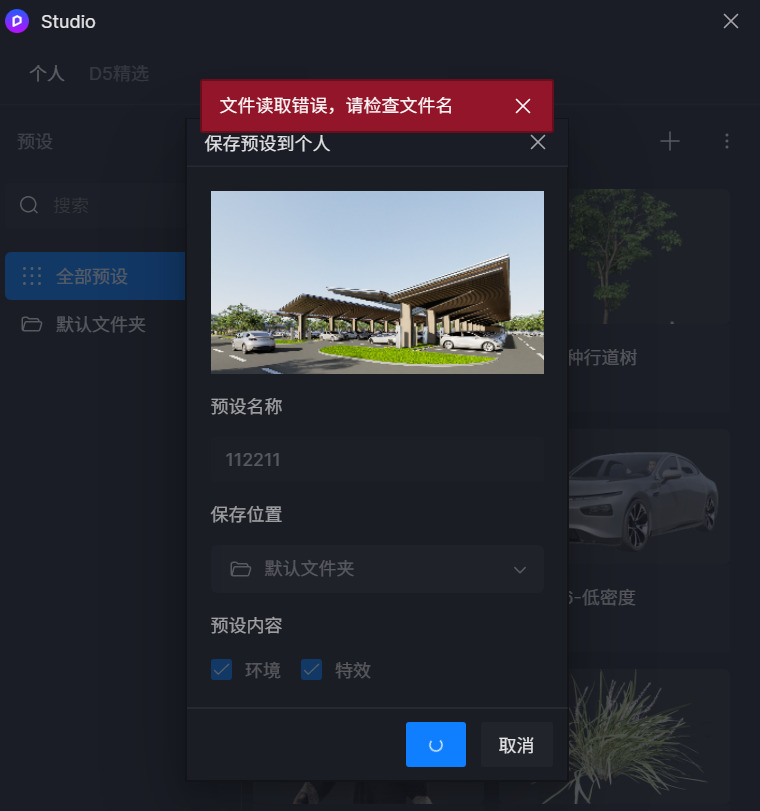Select 全部预设 in the sidebar

[x=92, y=276]
